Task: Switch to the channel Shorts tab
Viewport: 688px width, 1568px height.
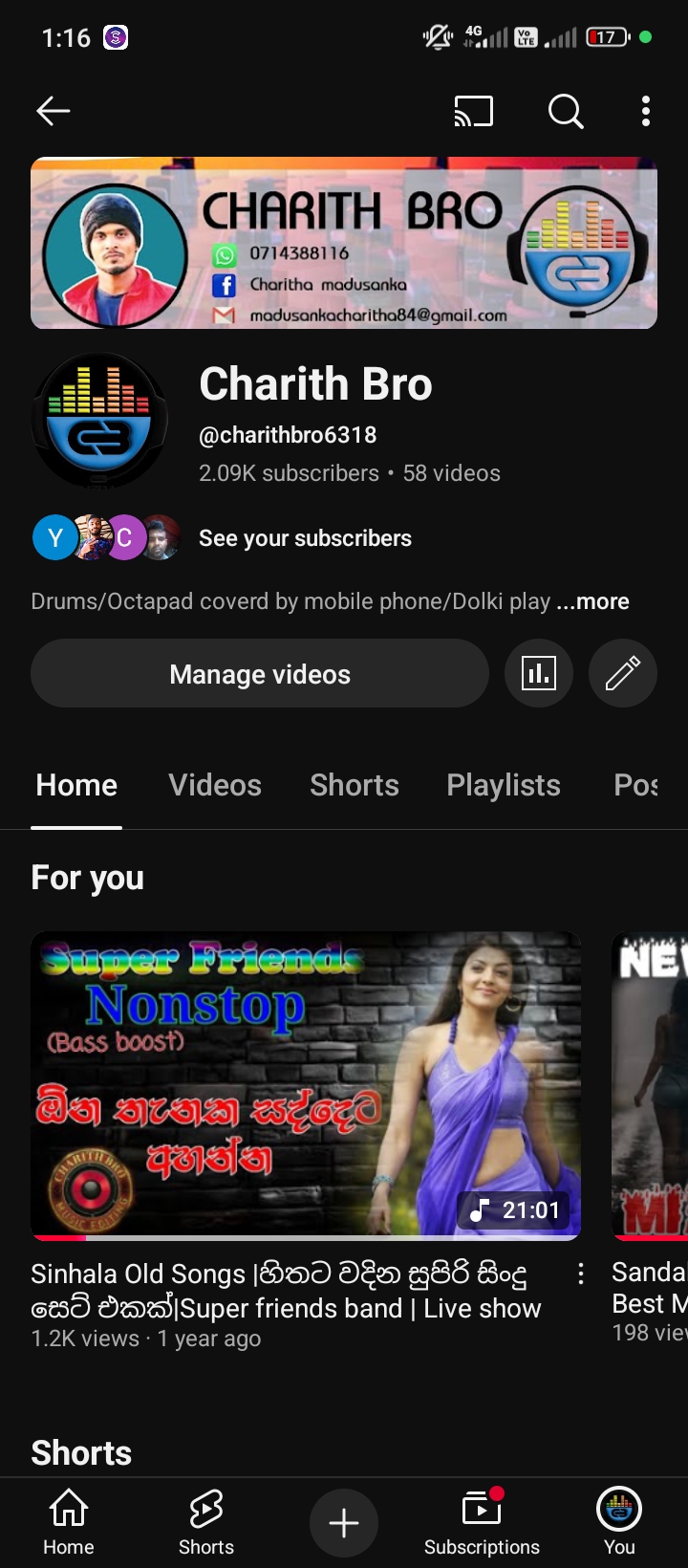Action: pos(355,785)
